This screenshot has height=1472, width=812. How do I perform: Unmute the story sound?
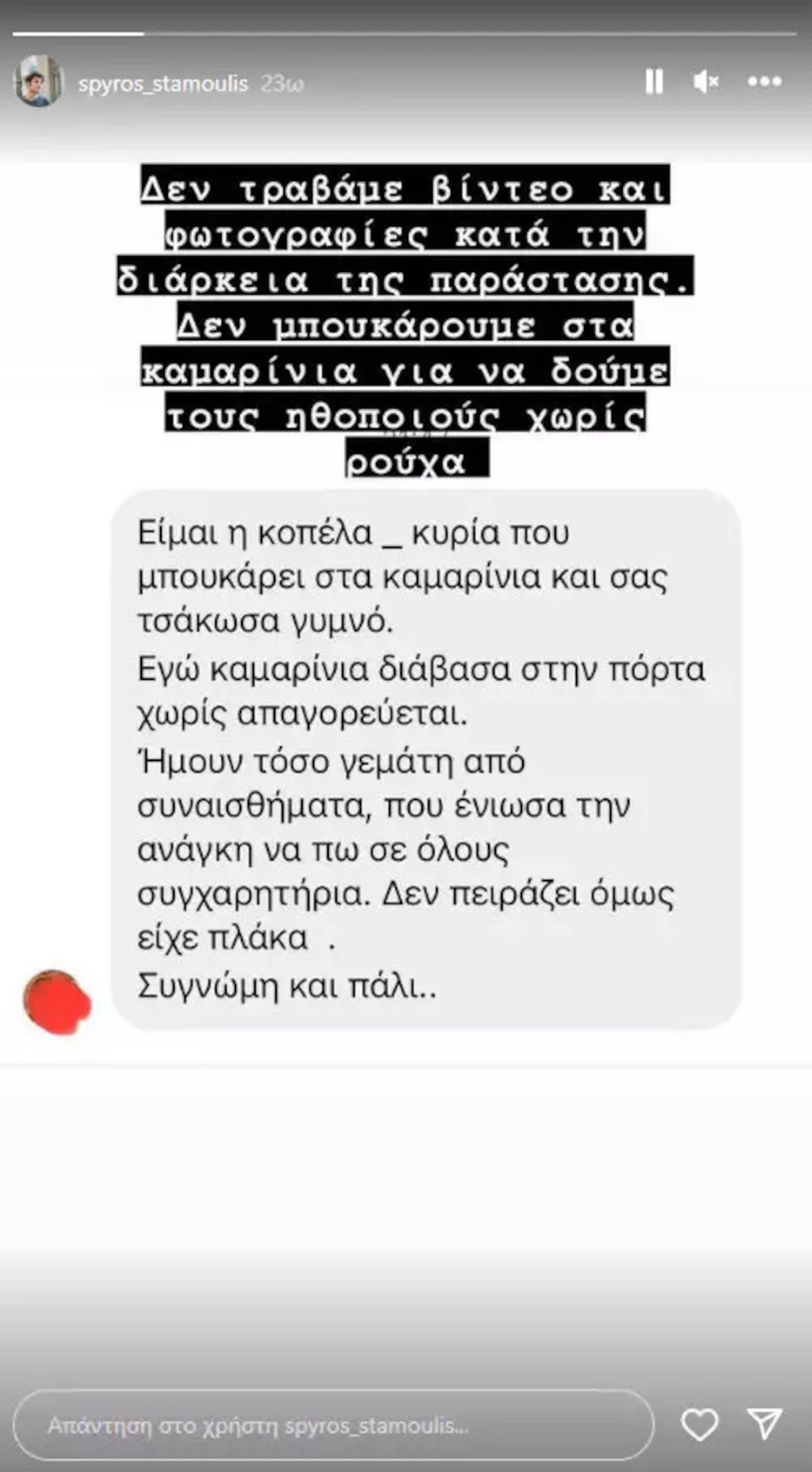tap(705, 82)
